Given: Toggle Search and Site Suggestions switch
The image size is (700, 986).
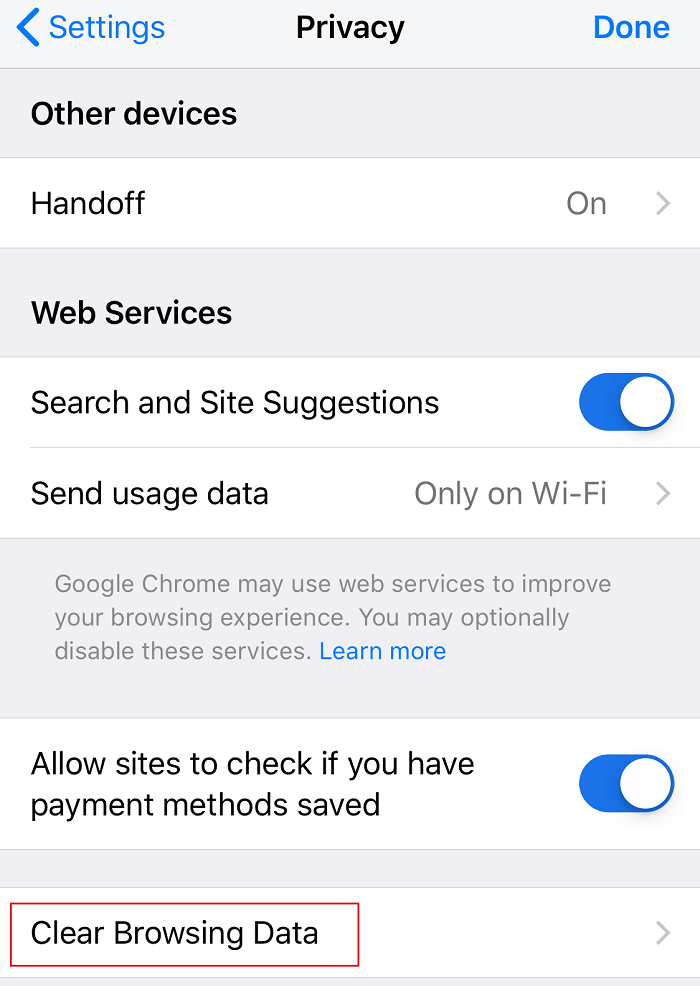Looking at the screenshot, I should (x=626, y=402).
